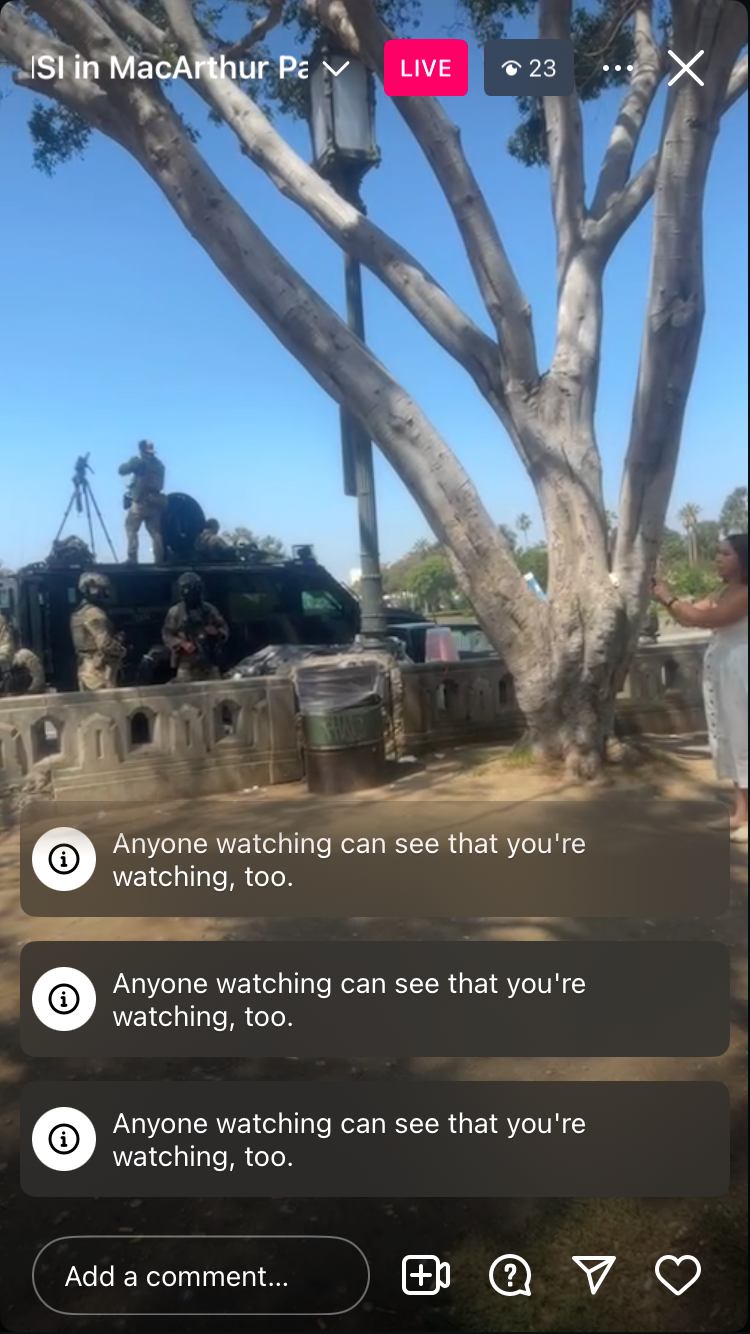This screenshot has width=750, height=1334.
Task: Open the three-dot options menu
Action: pos(617,69)
